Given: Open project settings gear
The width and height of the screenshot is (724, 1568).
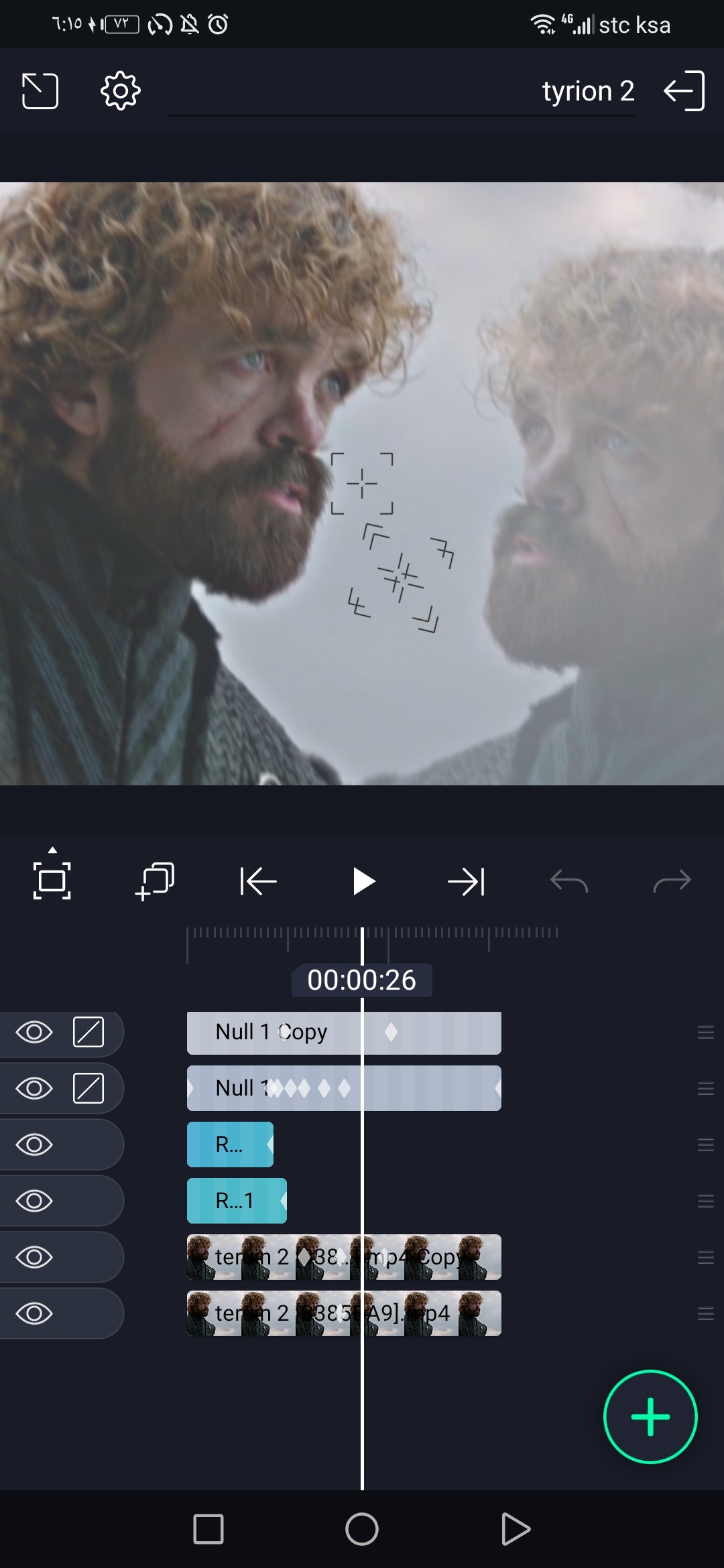Looking at the screenshot, I should click(x=121, y=90).
